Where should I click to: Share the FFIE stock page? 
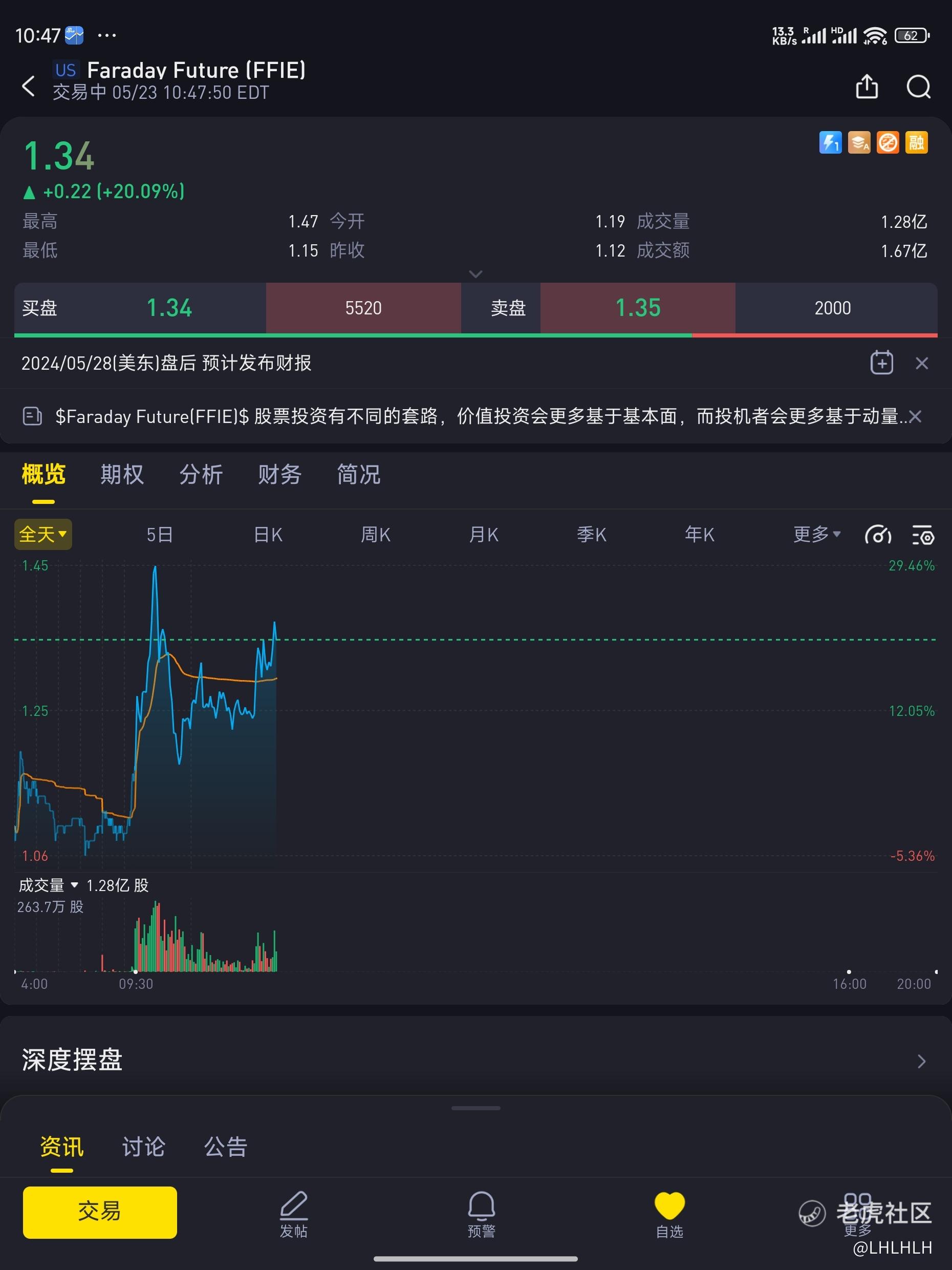click(x=867, y=87)
